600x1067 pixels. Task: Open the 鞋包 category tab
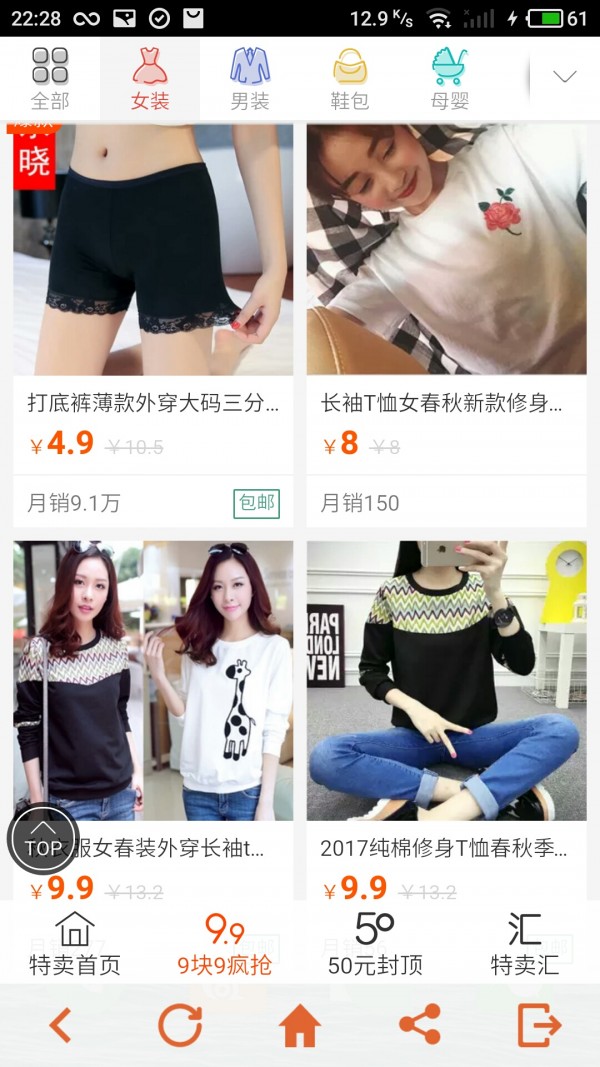350,78
